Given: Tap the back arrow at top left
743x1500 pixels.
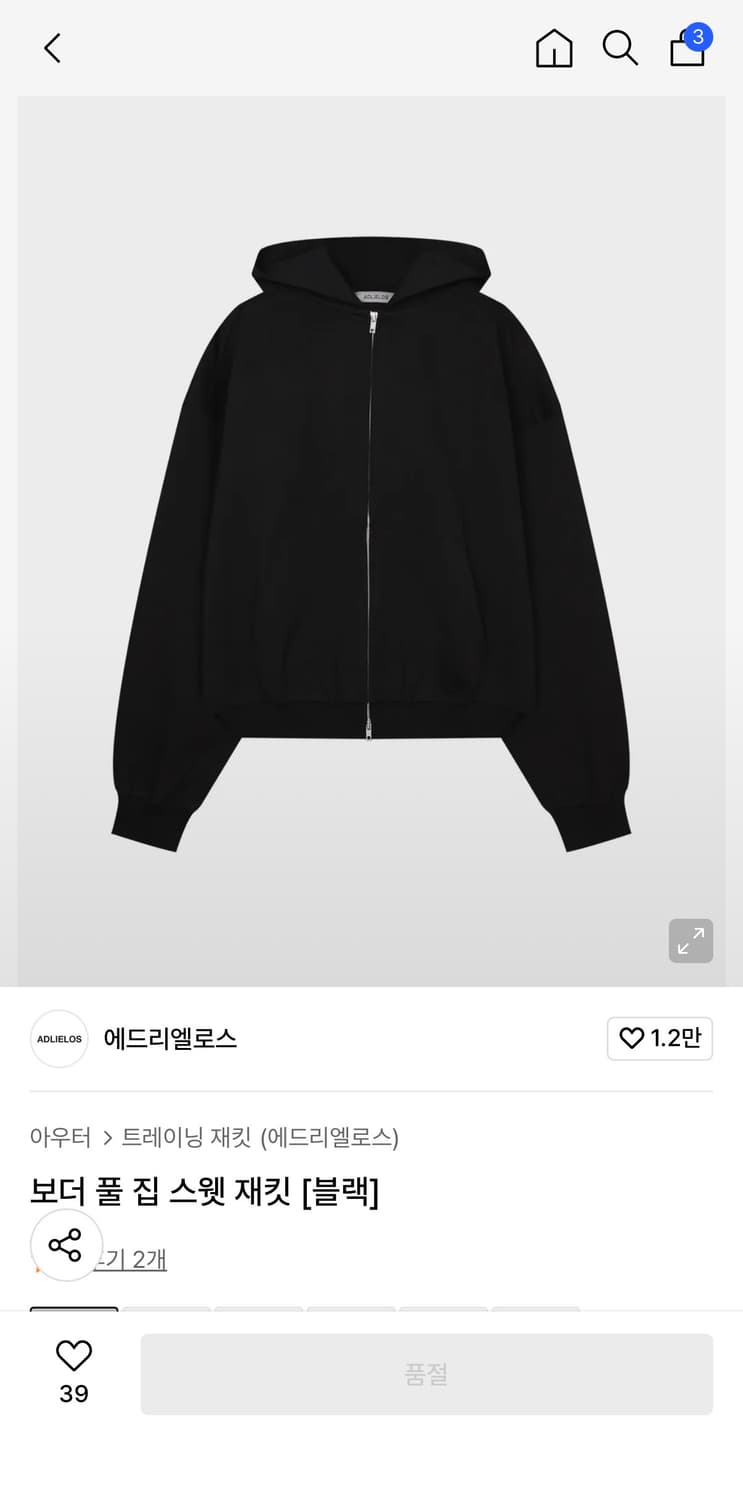Looking at the screenshot, I should click(52, 47).
